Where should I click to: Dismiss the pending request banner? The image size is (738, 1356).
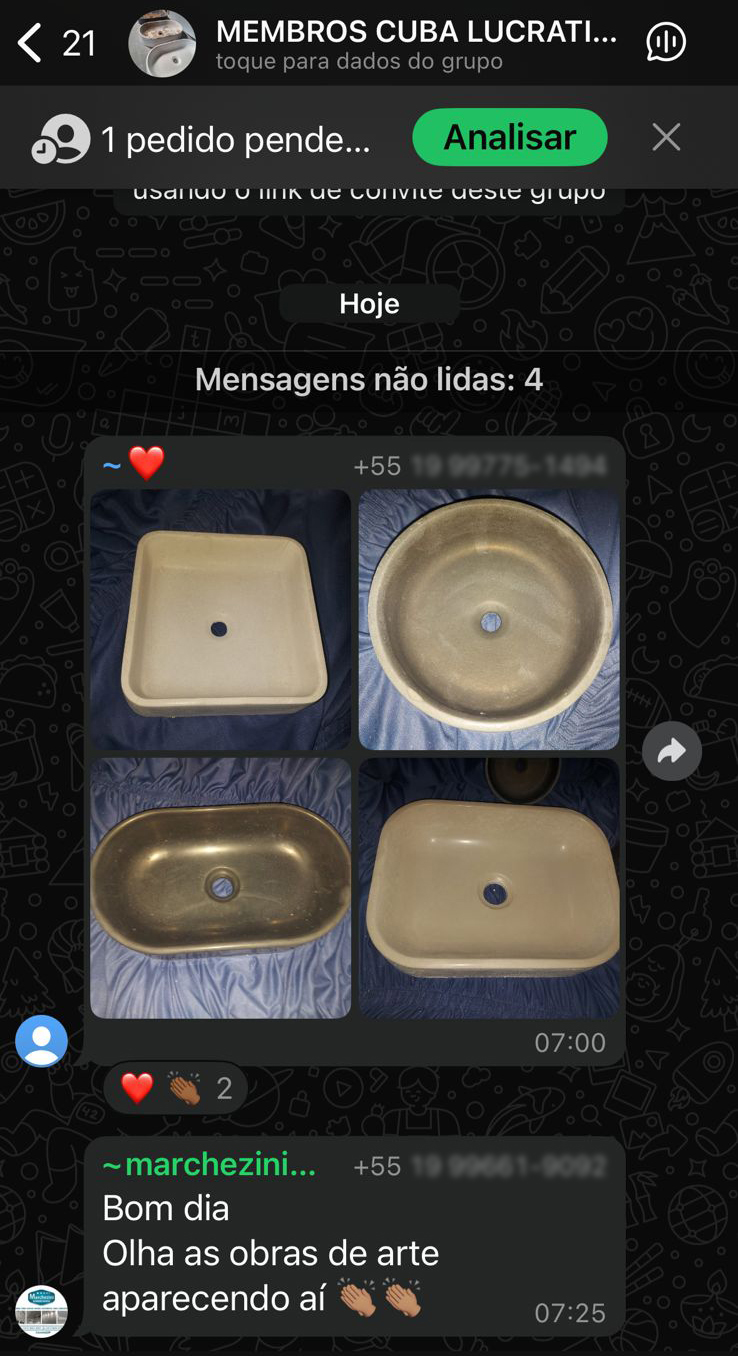pyautogui.click(x=666, y=137)
